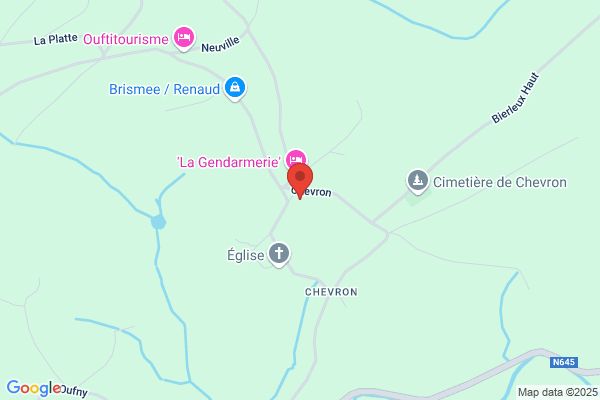Tap the red location pin at Chevron
Viewport: 600px width, 400px height.
[300, 180]
